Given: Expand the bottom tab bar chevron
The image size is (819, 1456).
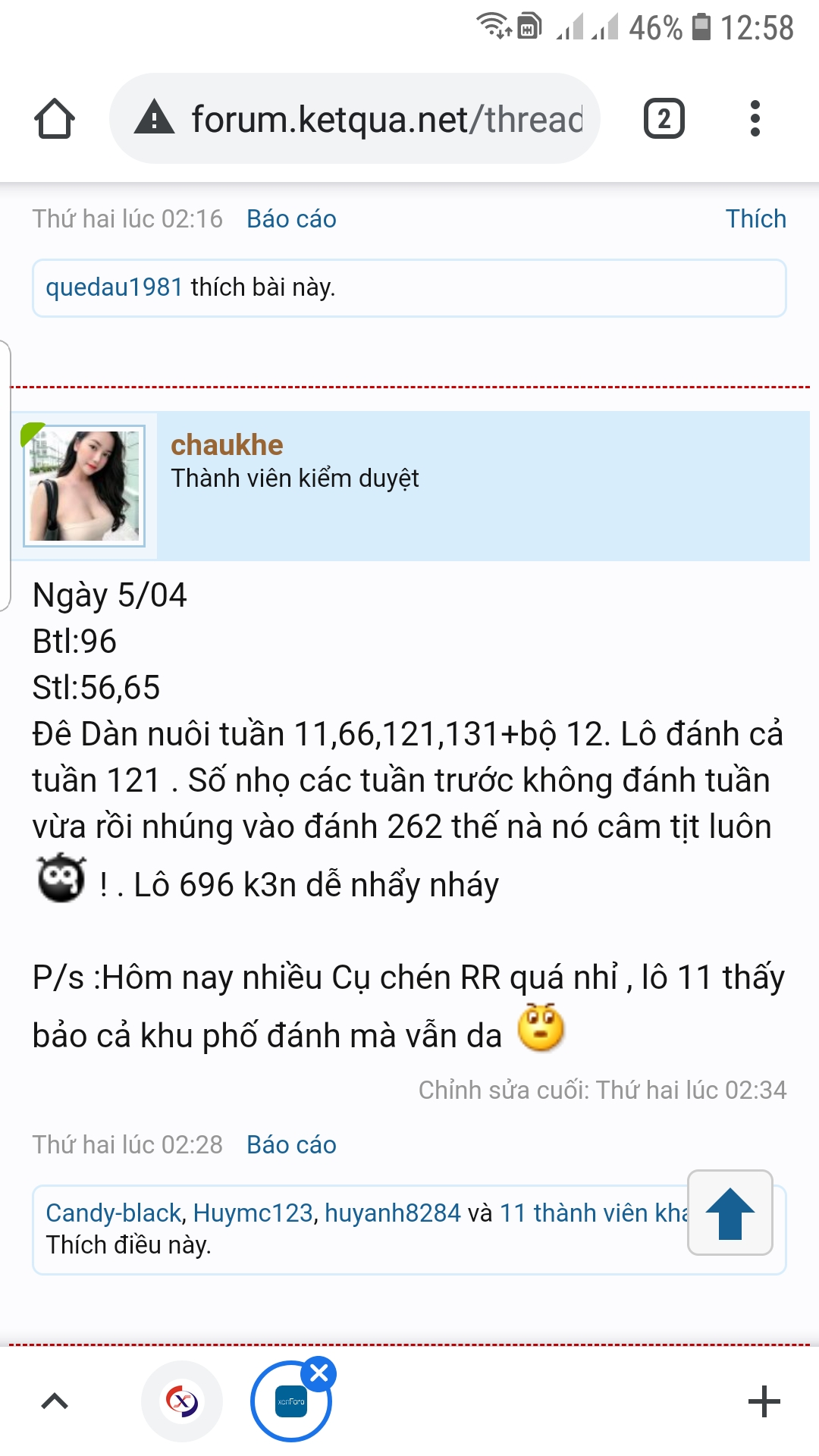Looking at the screenshot, I should click(x=55, y=1401).
